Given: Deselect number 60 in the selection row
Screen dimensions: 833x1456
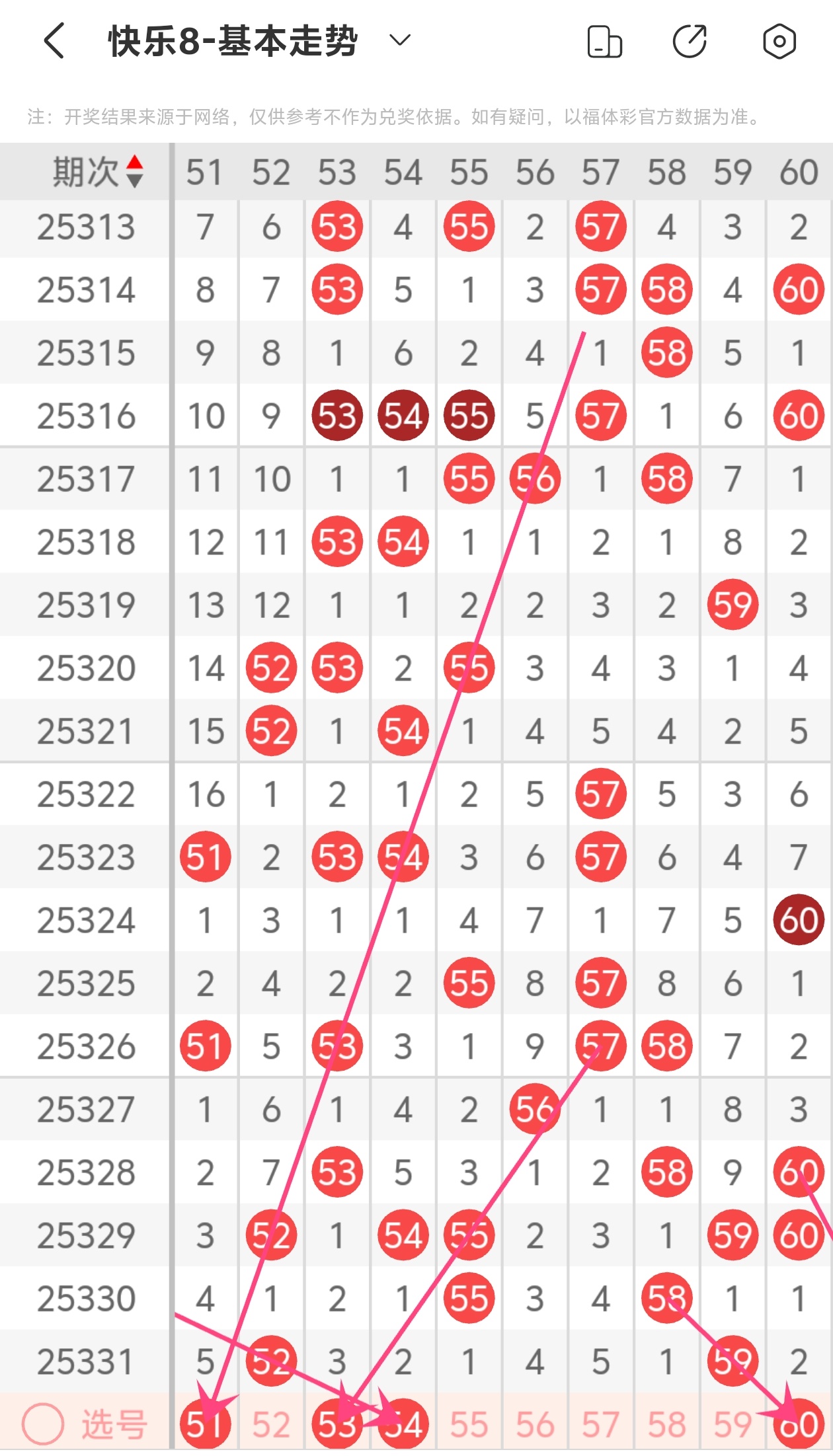Looking at the screenshot, I should (799, 1424).
